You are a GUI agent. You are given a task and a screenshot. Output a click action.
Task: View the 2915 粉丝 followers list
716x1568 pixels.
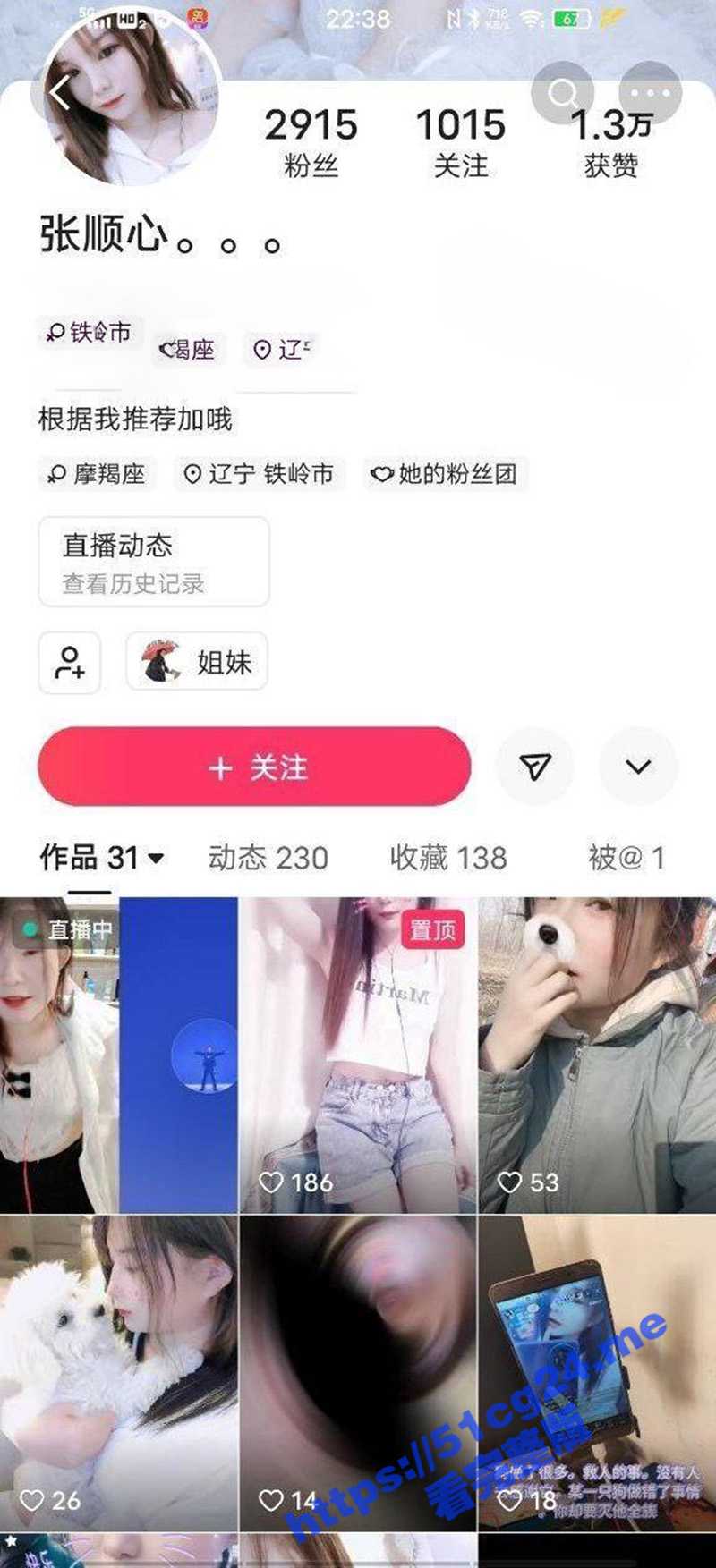click(311, 142)
